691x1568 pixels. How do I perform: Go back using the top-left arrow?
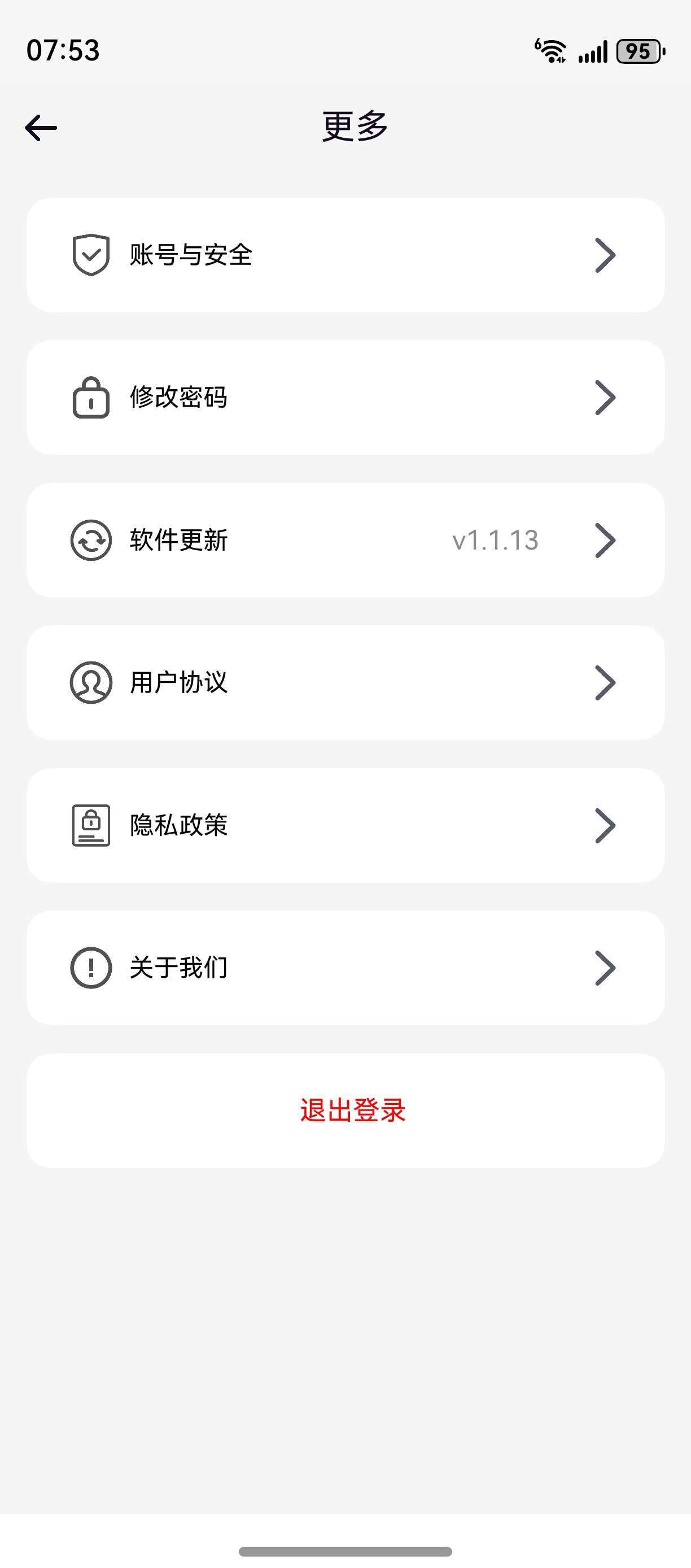41,128
